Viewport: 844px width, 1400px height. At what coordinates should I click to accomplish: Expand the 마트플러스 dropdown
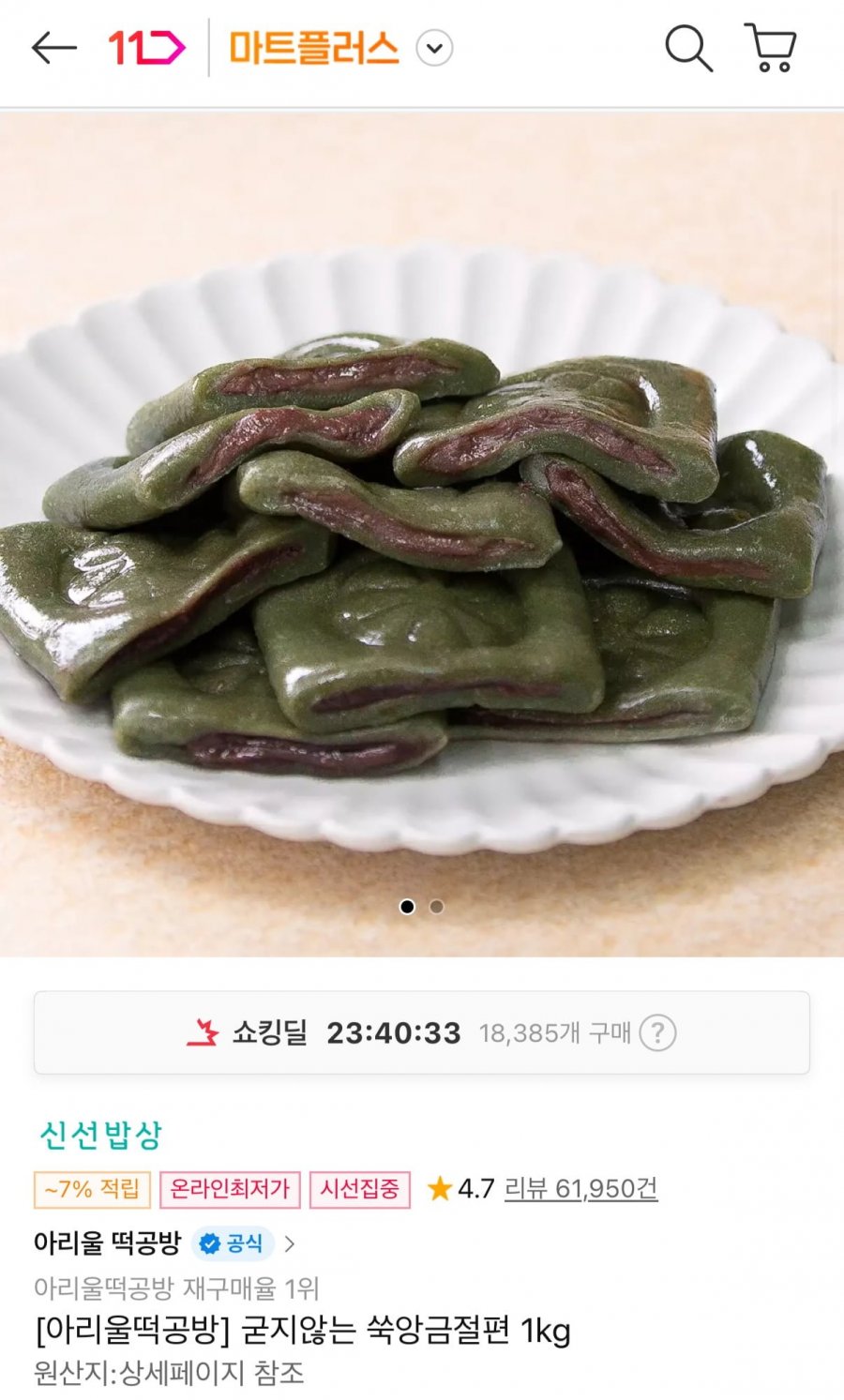[x=434, y=49]
